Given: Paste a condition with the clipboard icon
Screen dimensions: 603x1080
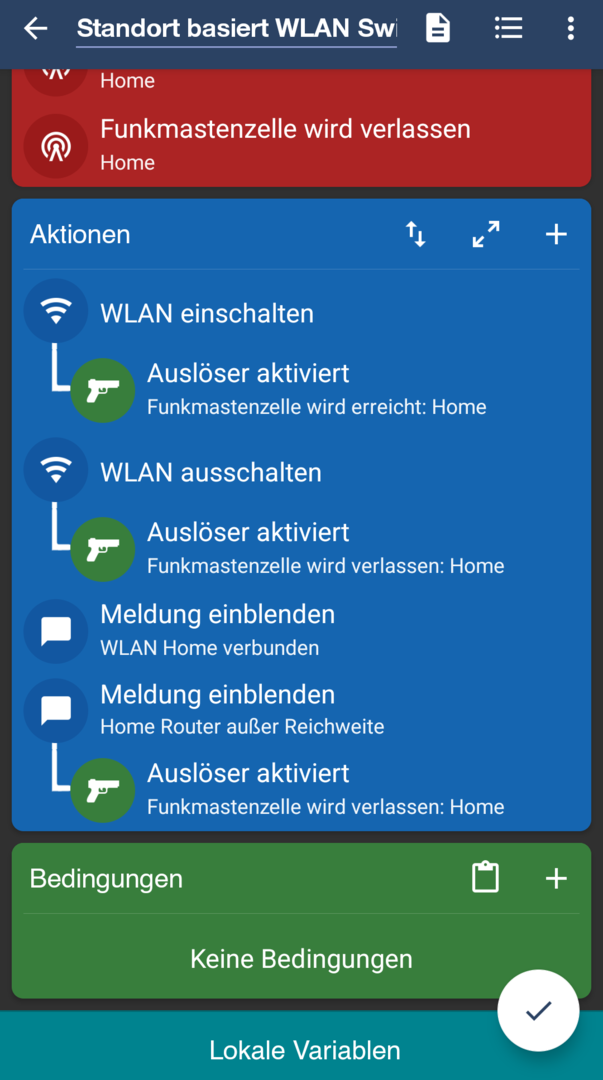Looking at the screenshot, I should coord(485,878).
